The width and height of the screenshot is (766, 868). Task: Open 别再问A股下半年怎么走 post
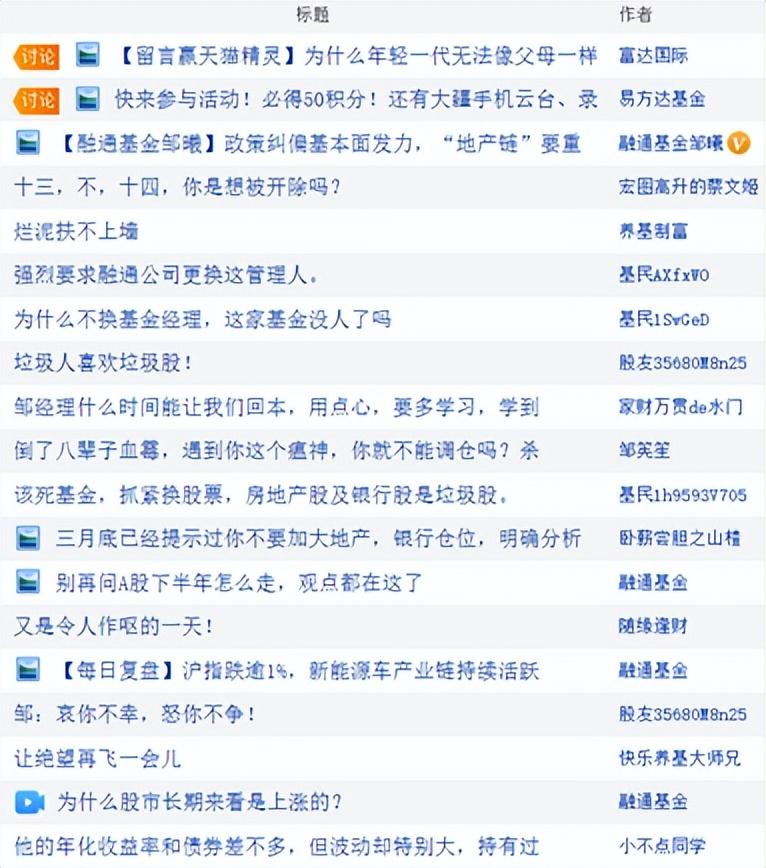[239, 582]
